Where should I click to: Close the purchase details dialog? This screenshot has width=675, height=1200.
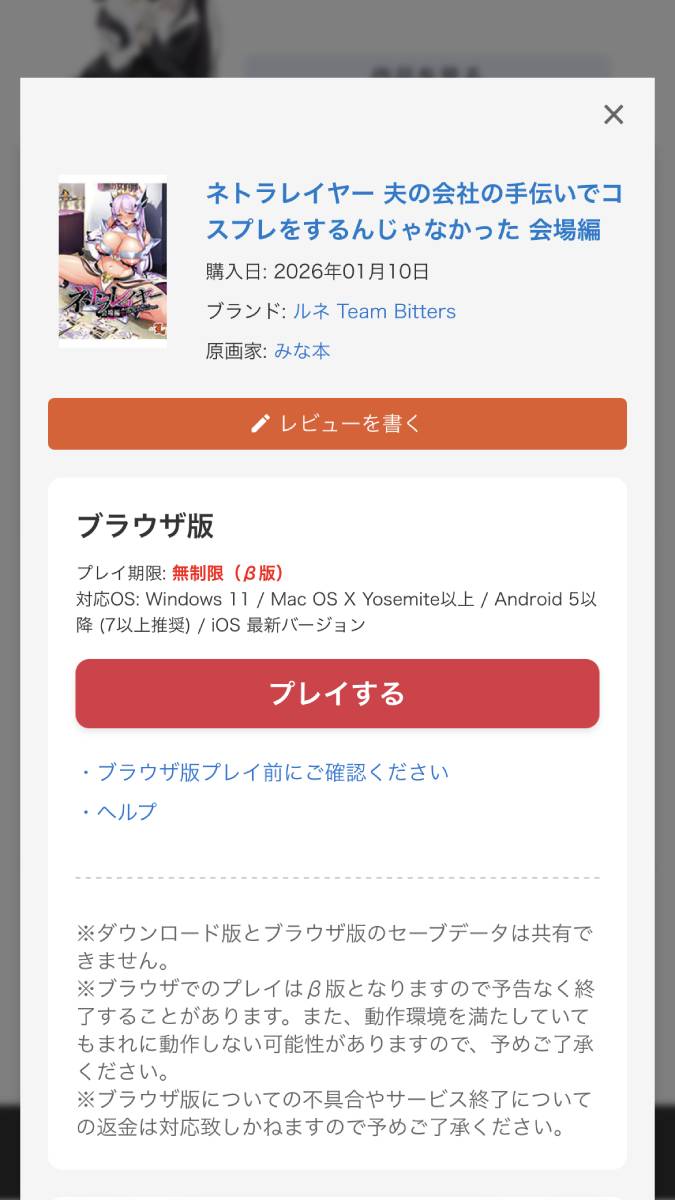(613, 115)
